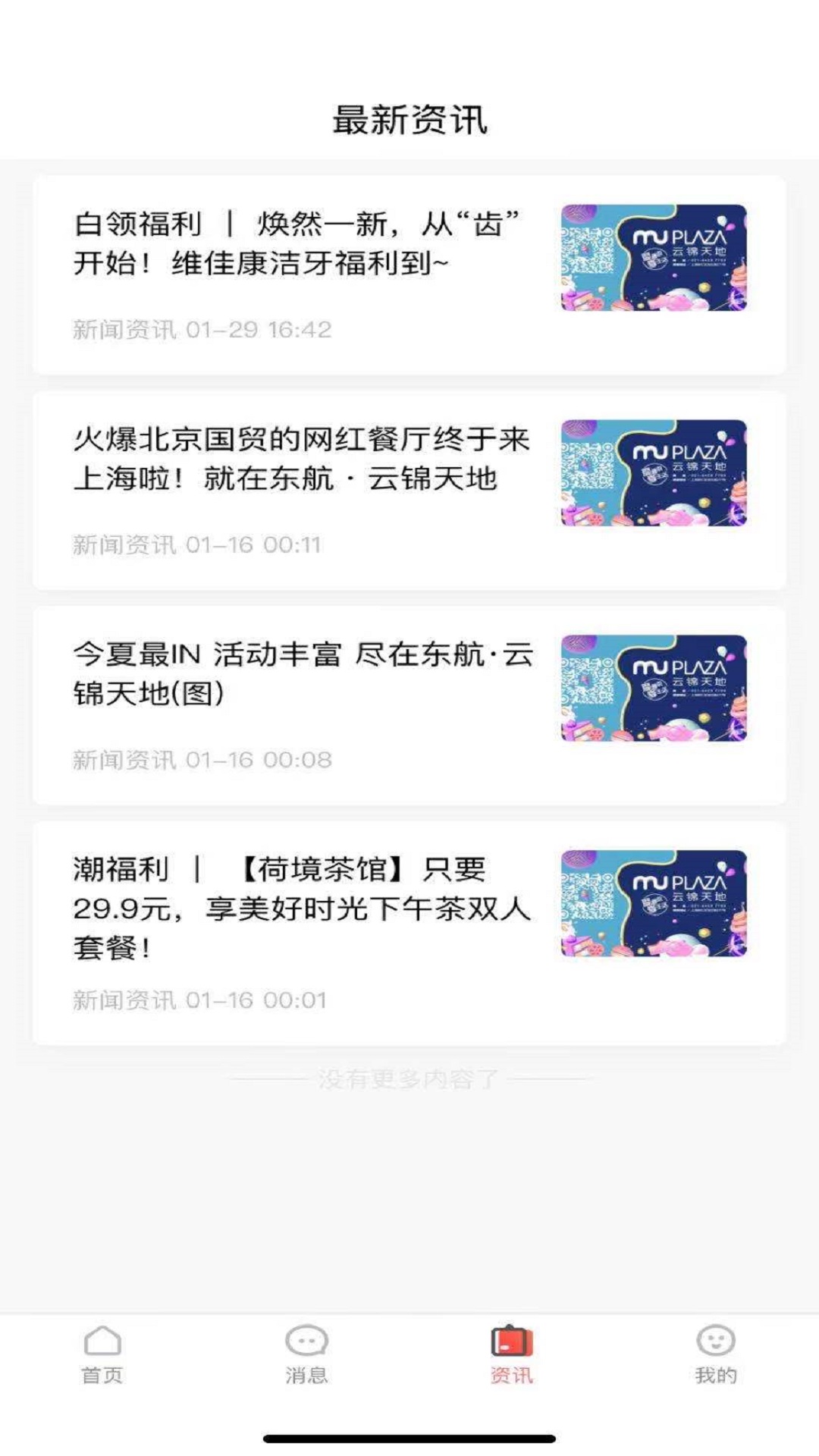The image size is (819, 1456).
Task: Tap the 新闻资讯 01-29 timestamp text
Action: coord(201,328)
